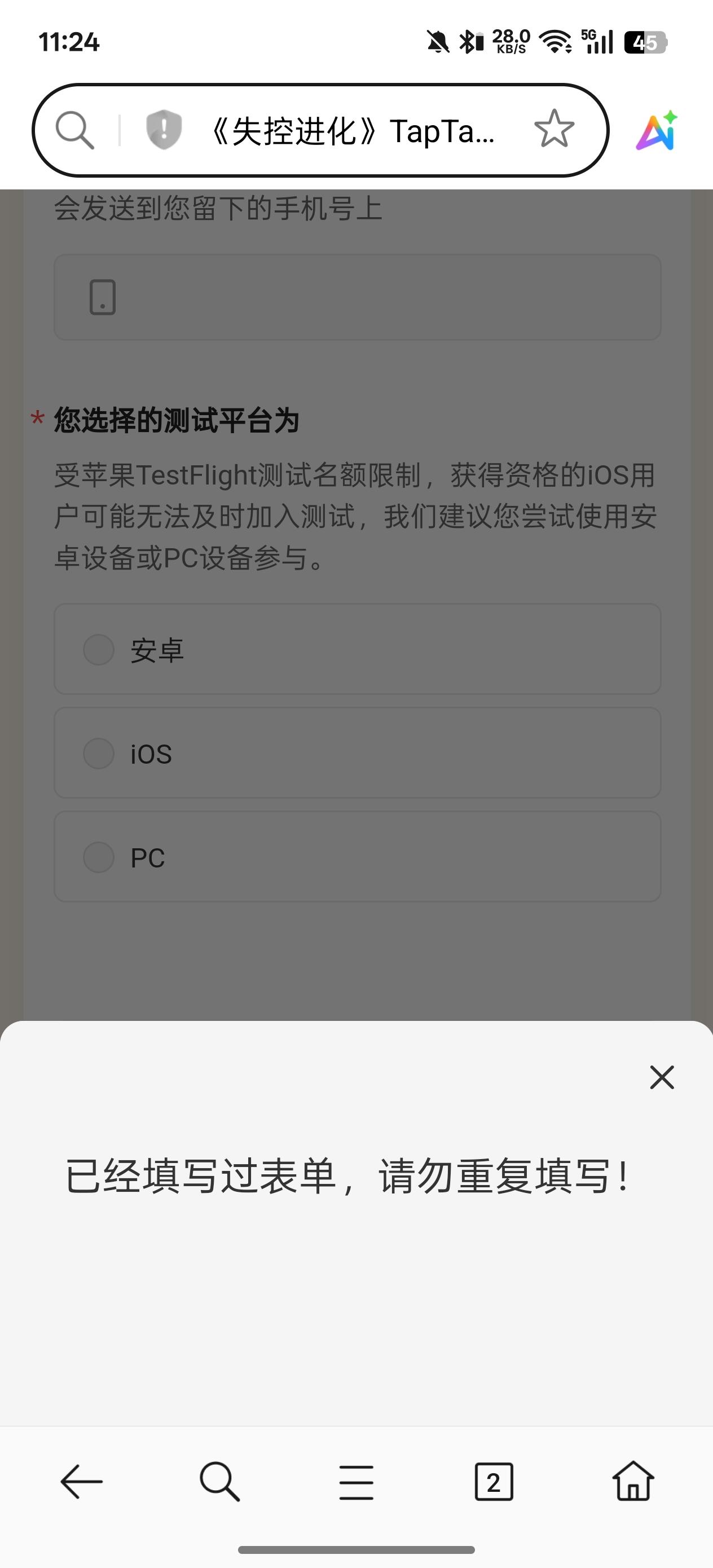
Task: Return to the browser home page
Action: click(x=633, y=1483)
